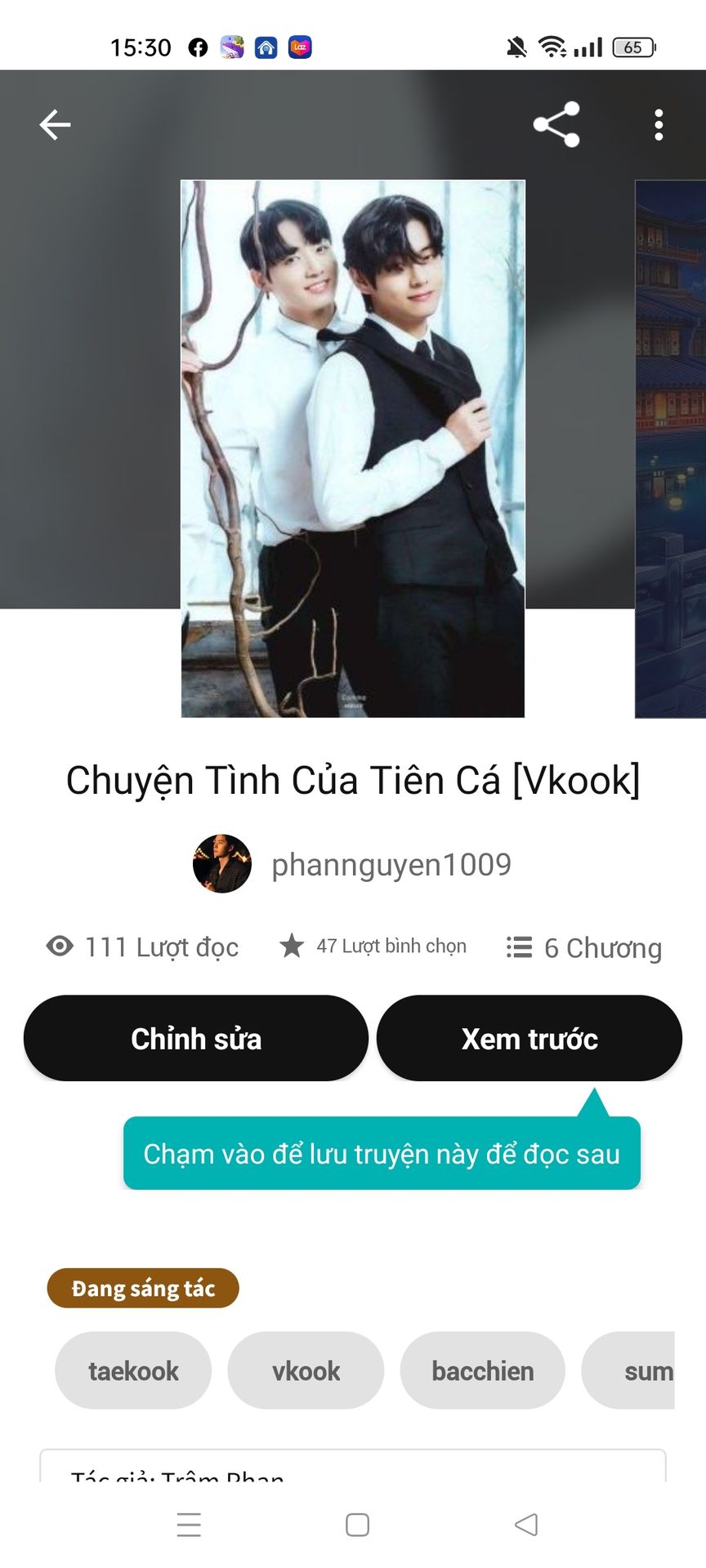Select the taekook tag

[x=133, y=1370]
